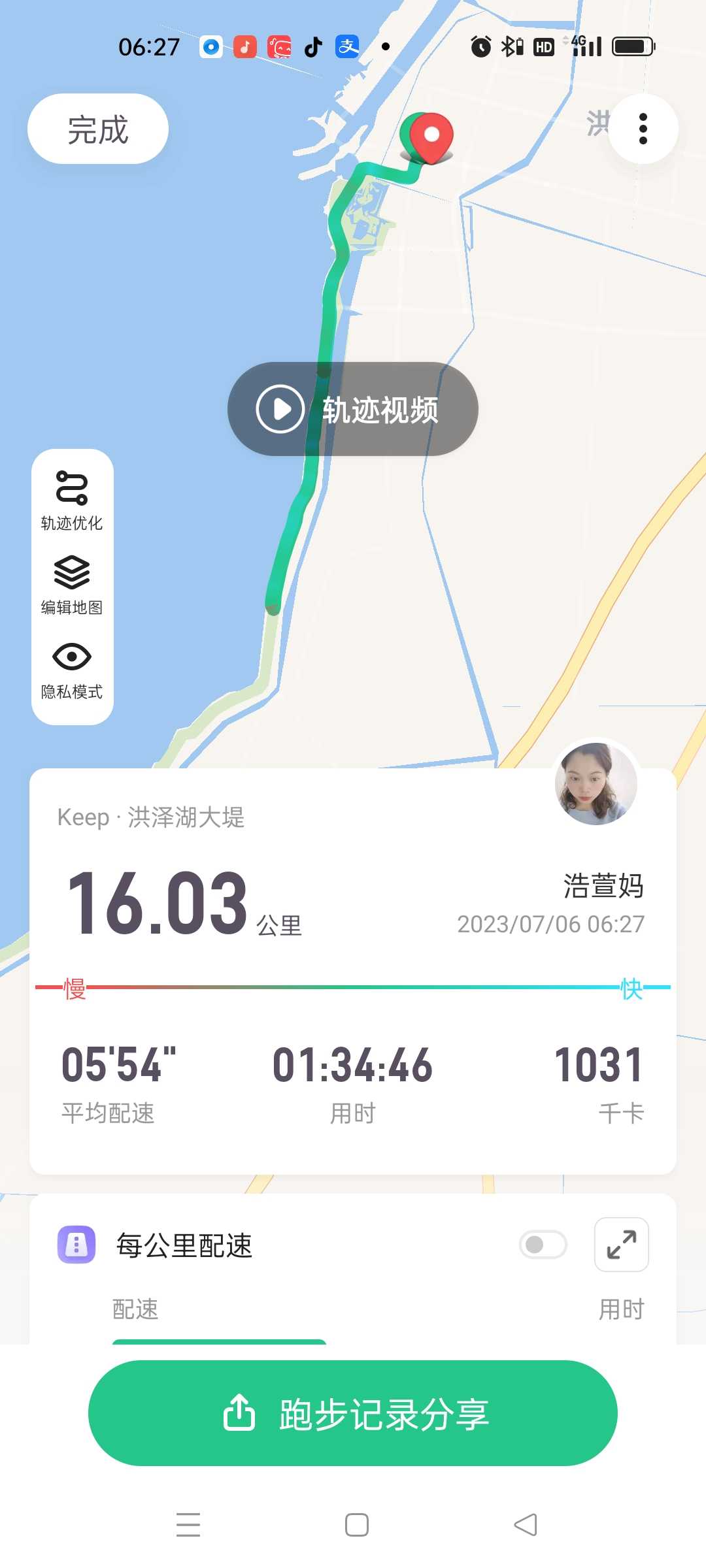Tap the 完成 button to finish
This screenshot has height=1568, width=706.
point(98,129)
